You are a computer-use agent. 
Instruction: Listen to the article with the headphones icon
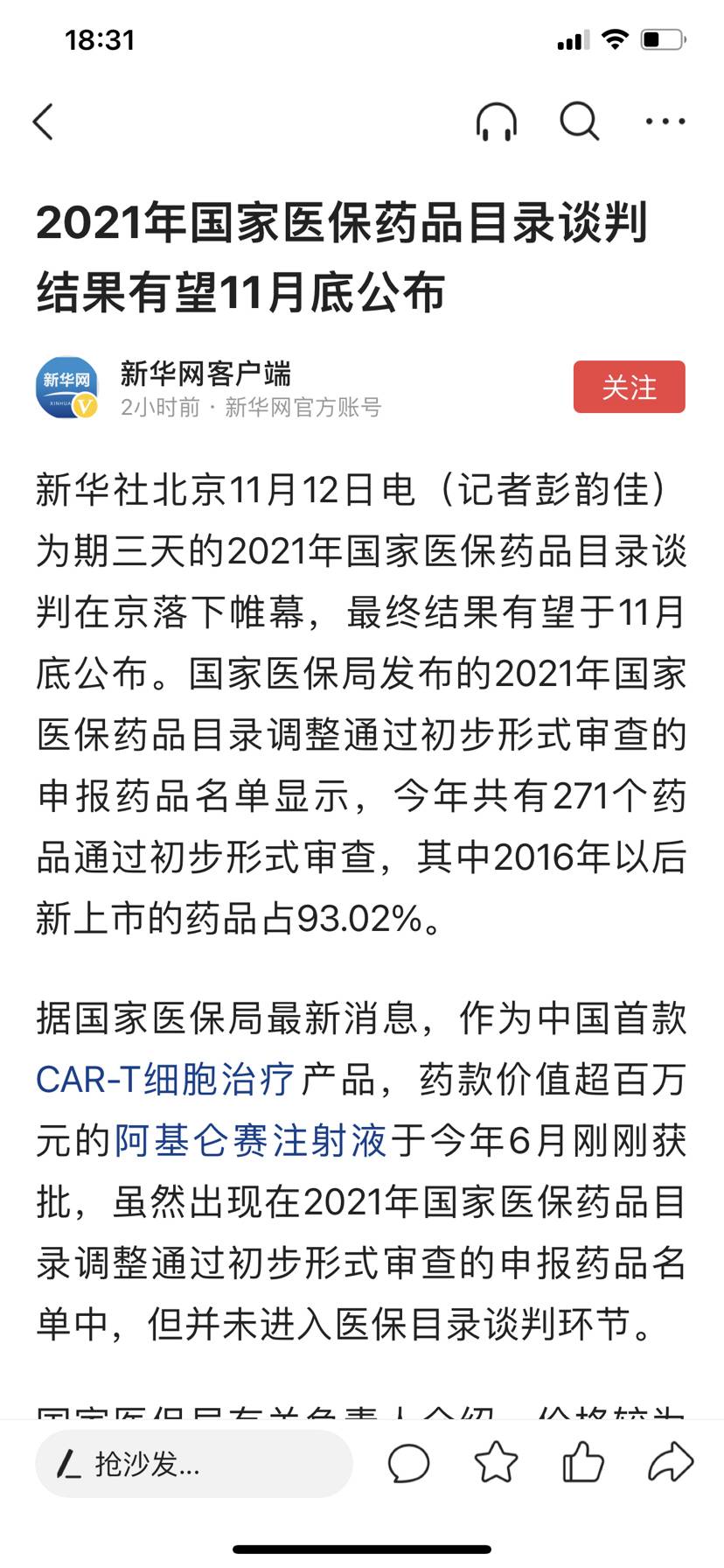(x=496, y=122)
